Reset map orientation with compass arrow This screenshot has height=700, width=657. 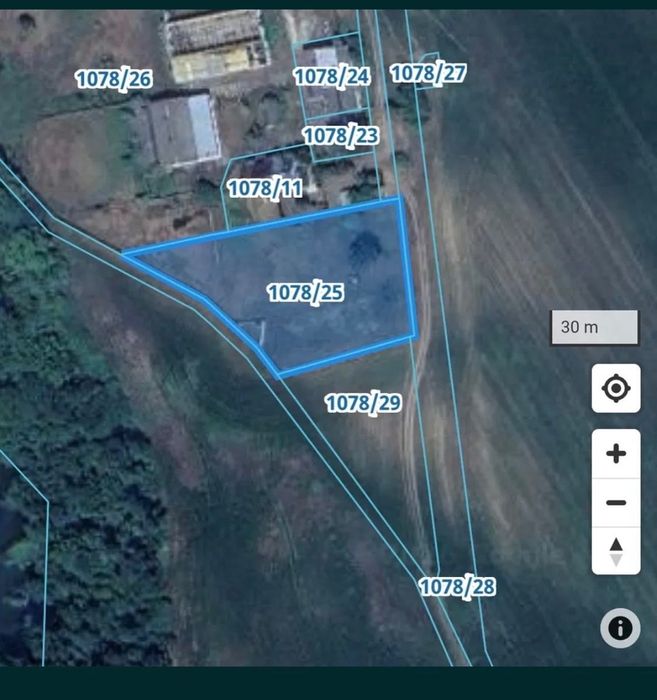616,551
